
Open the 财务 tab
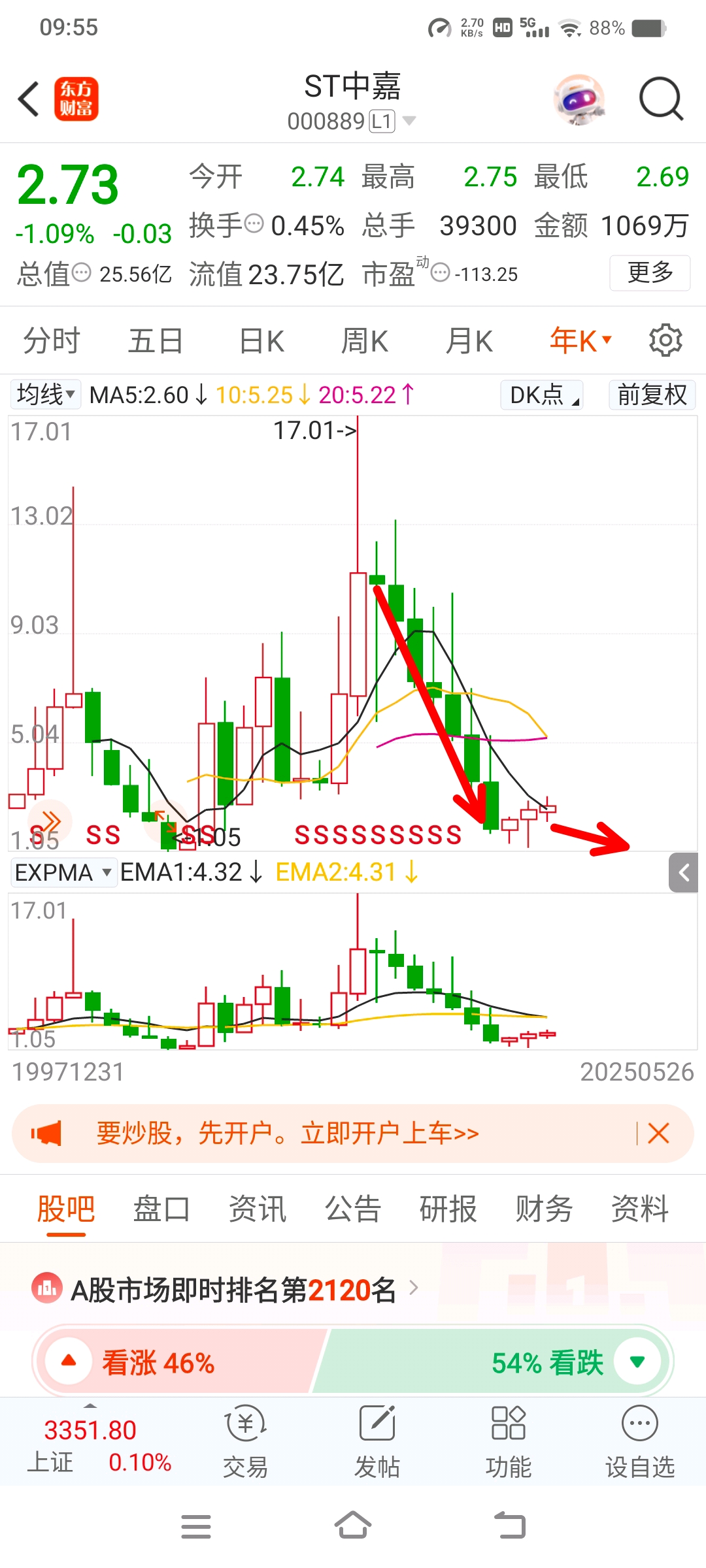point(544,1209)
